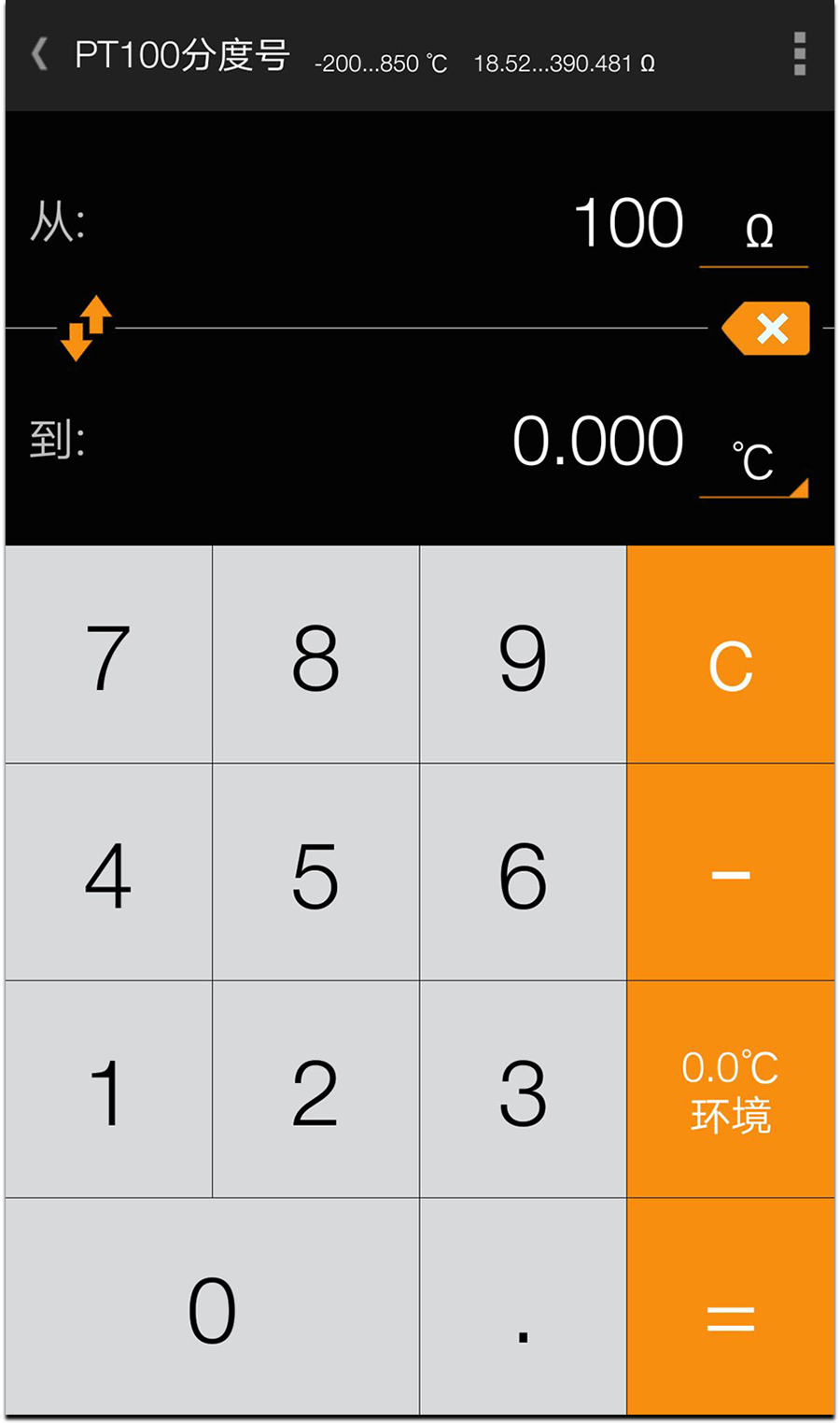This screenshot has height=1423, width=840.
Task: Tap the 4 key
Action: tap(108, 872)
